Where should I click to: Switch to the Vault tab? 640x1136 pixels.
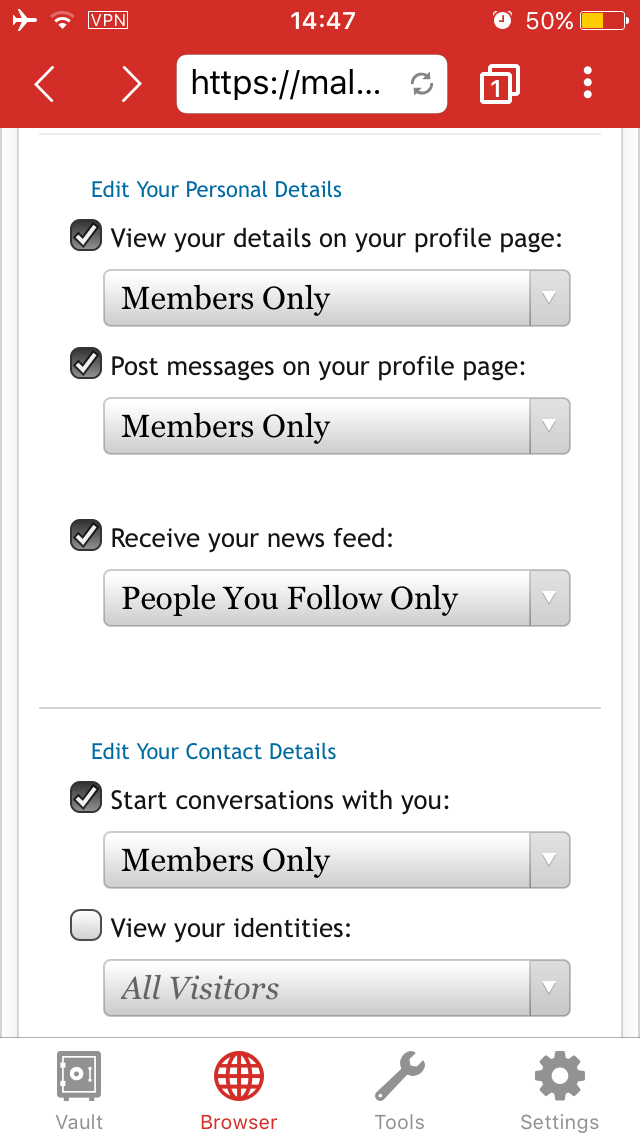coord(79,1090)
